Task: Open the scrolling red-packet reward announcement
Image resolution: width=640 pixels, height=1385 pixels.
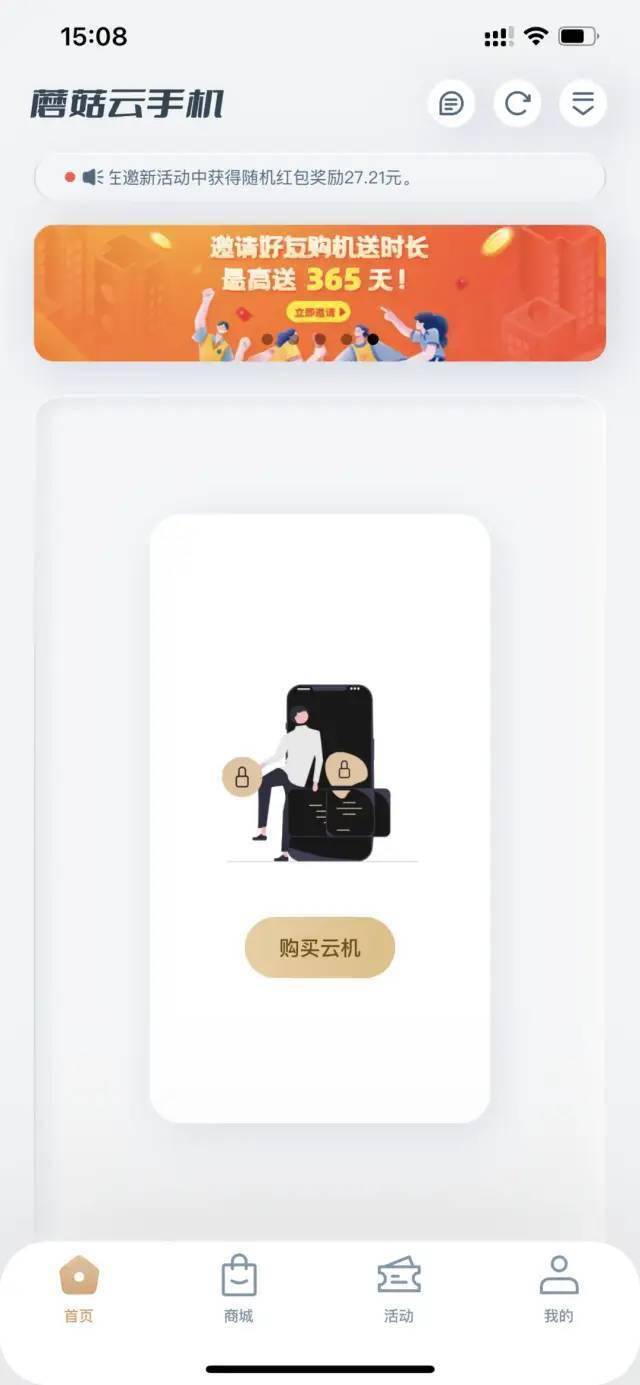Action: 320,178
